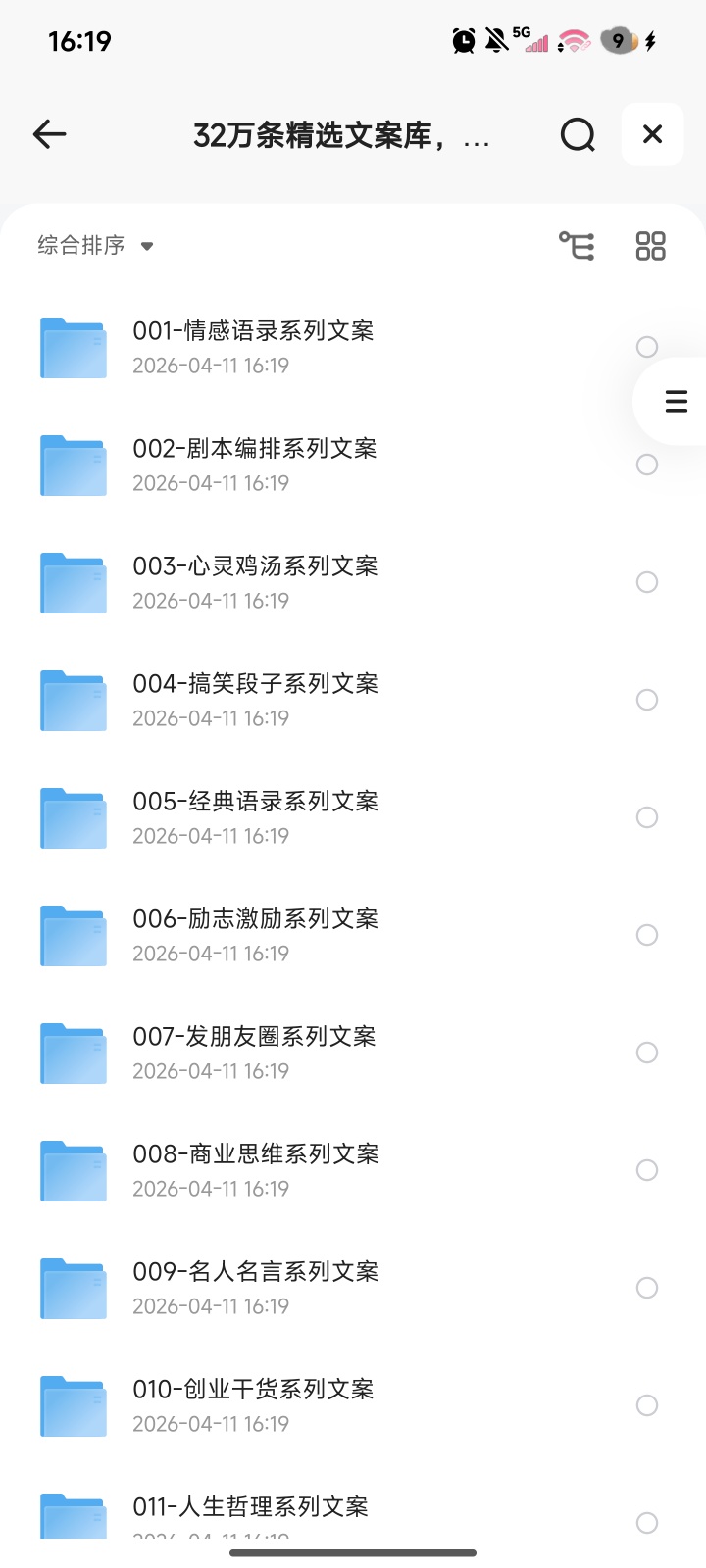The width and height of the screenshot is (706, 1568).
Task: Tap the back arrow to go back
Action: point(49,134)
